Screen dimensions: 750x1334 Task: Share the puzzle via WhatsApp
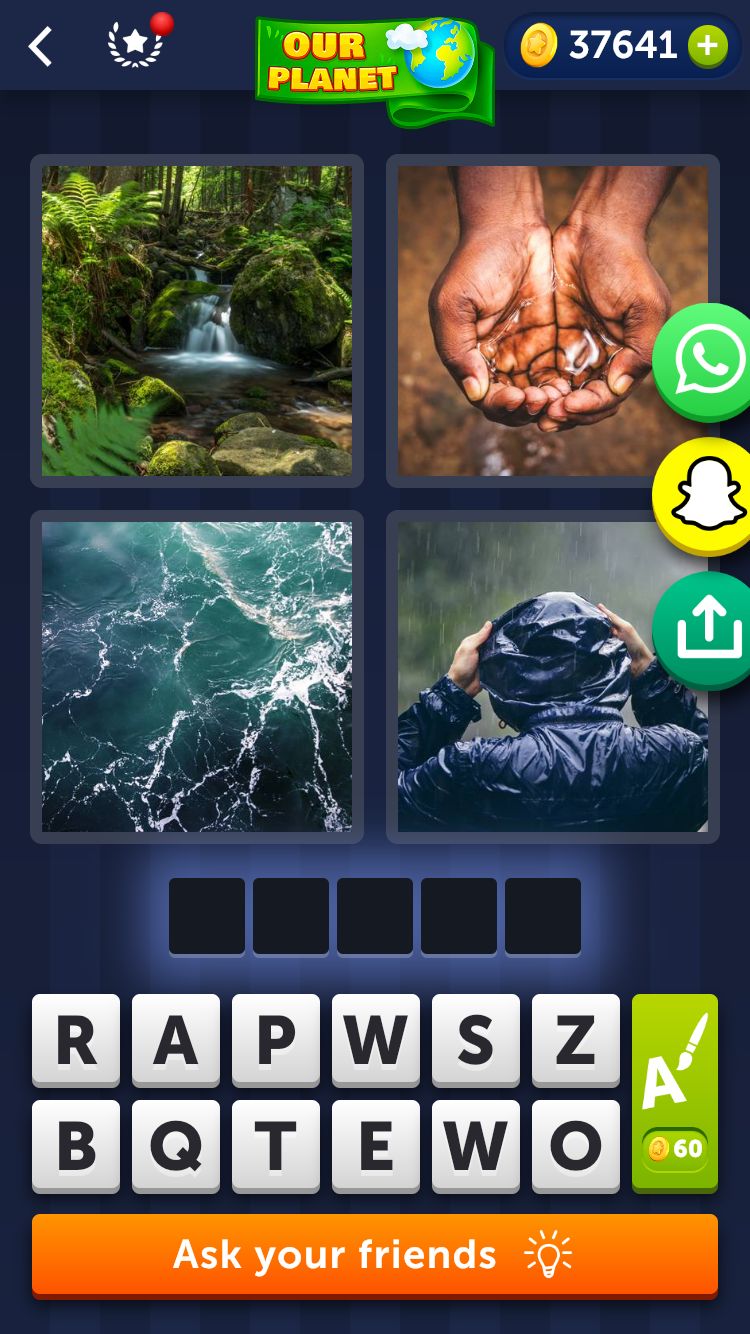(708, 361)
